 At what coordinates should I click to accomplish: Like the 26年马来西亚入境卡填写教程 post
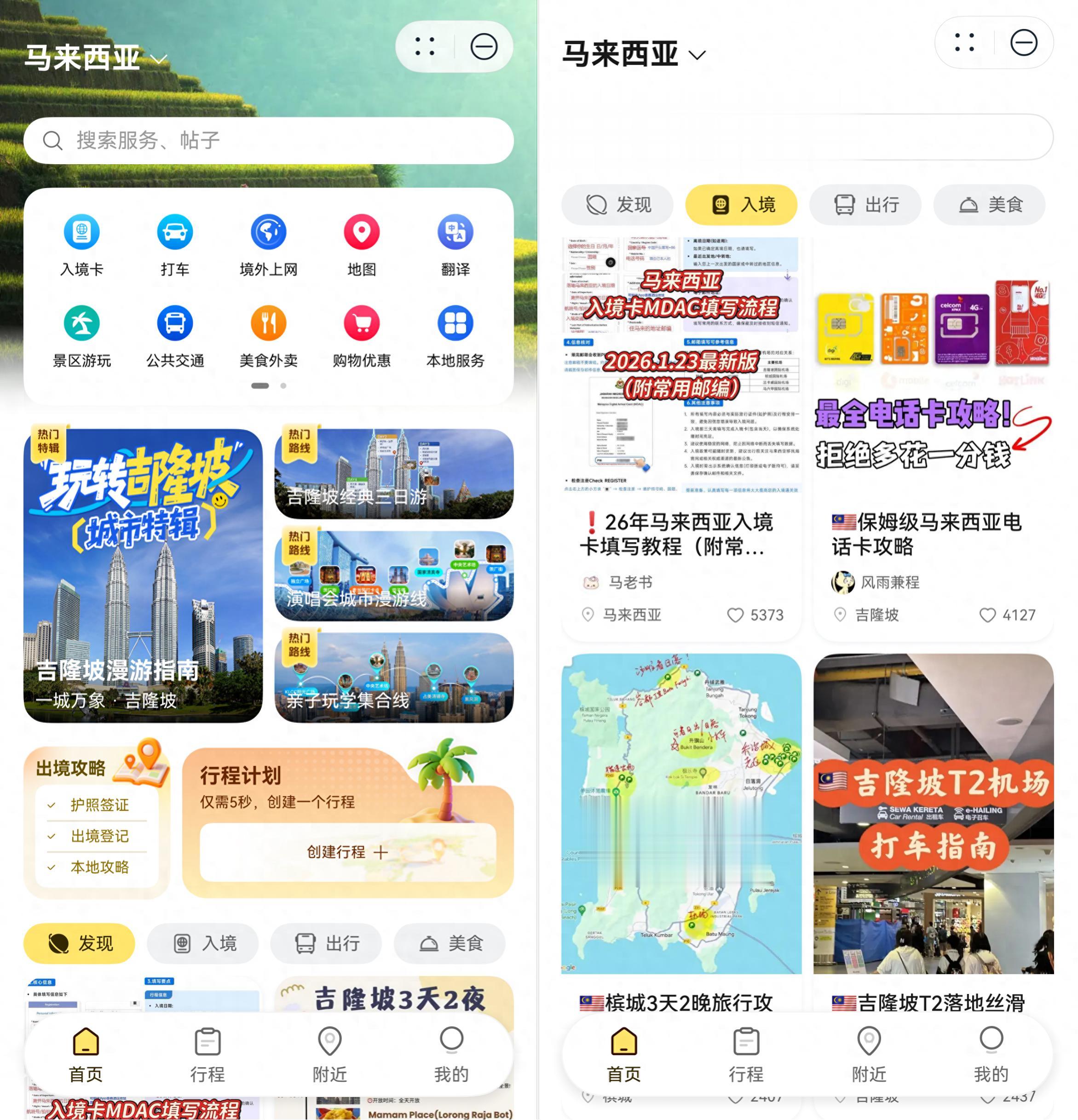coord(755,615)
